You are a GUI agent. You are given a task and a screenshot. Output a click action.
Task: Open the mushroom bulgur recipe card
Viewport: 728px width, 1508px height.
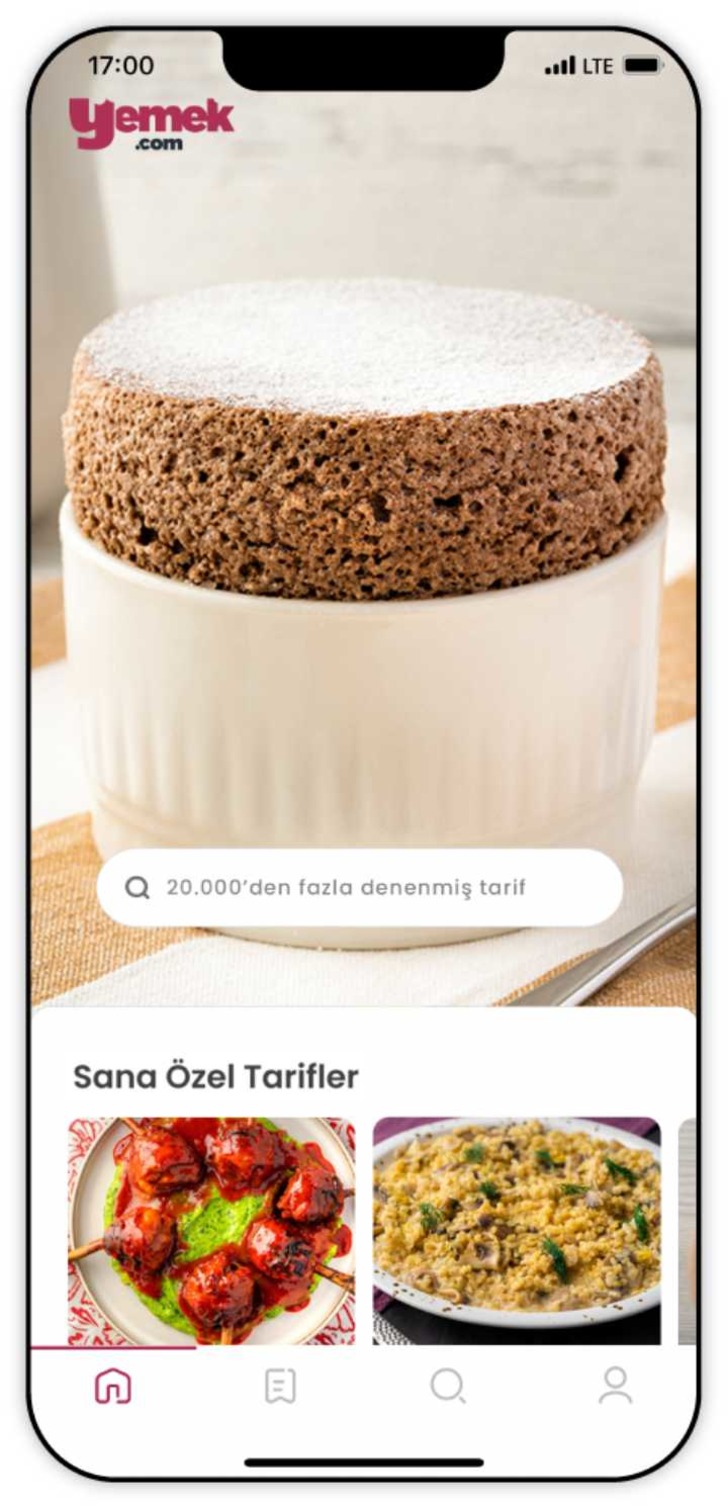tap(517, 1231)
